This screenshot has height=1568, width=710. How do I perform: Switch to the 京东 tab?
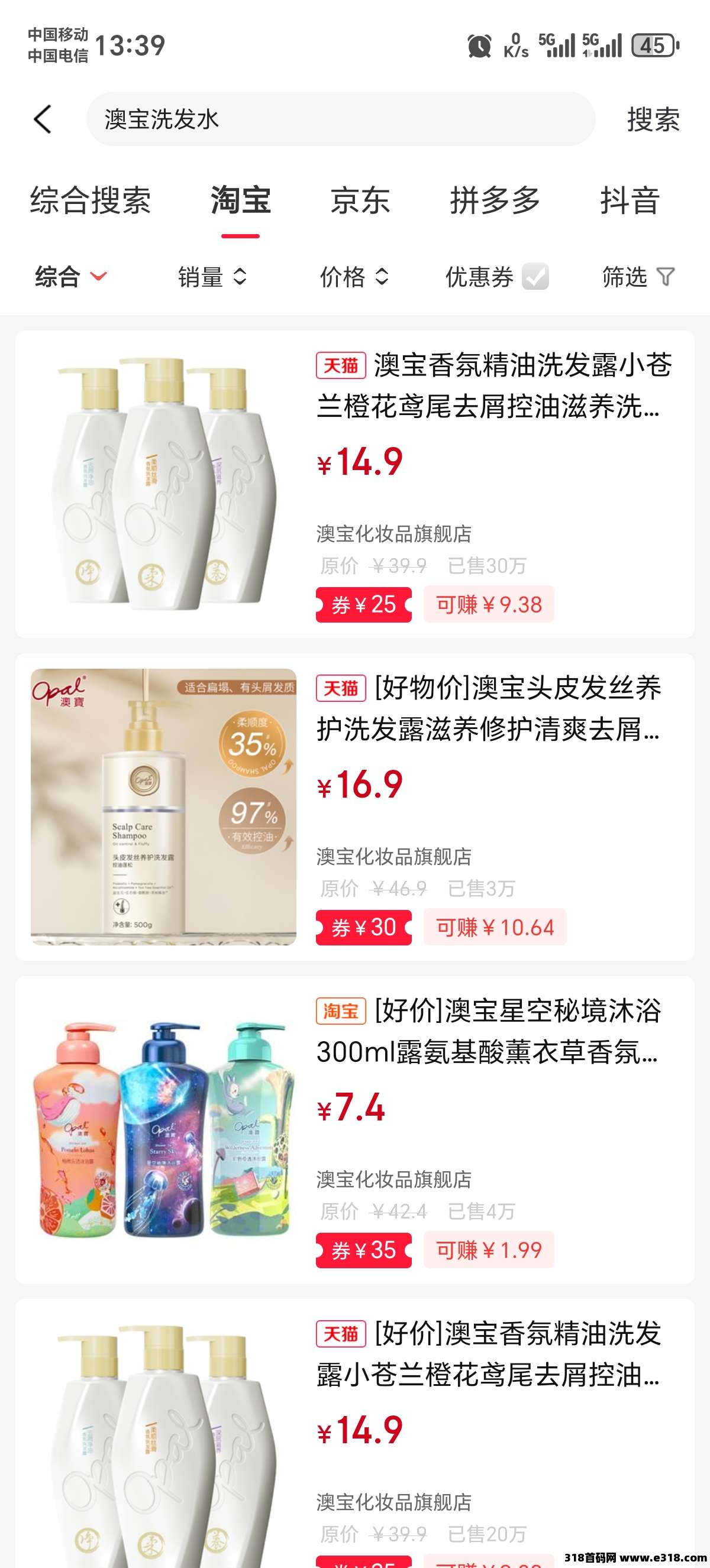pyautogui.click(x=360, y=200)
